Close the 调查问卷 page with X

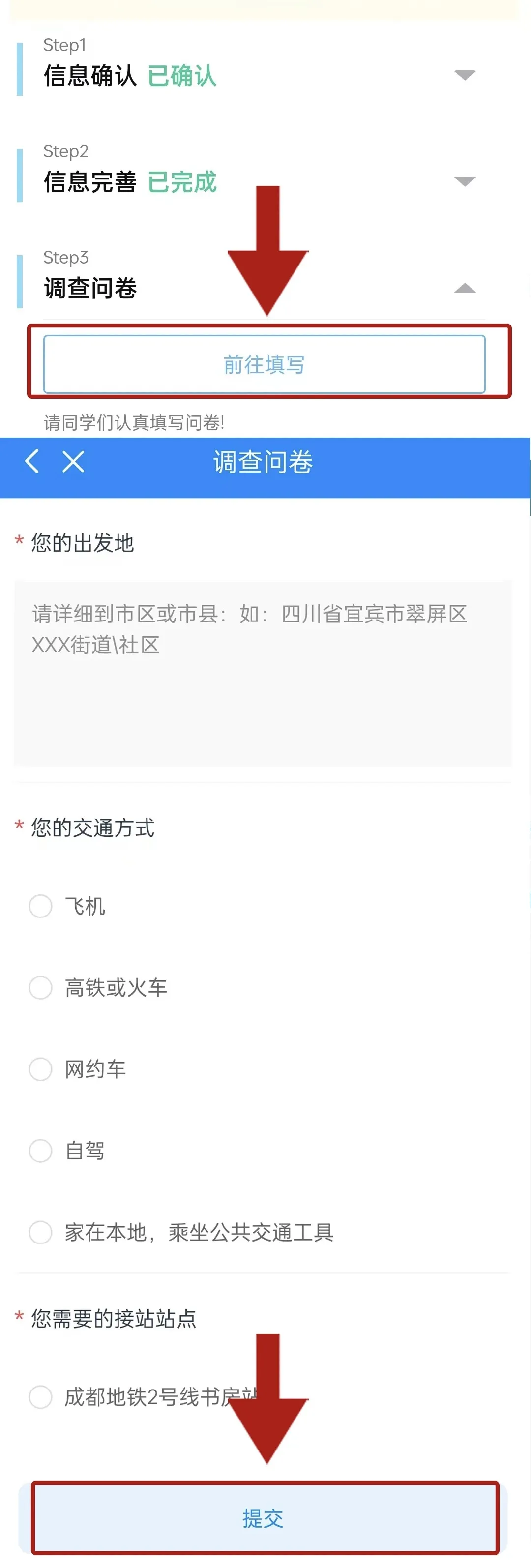(x=74, y=461)
